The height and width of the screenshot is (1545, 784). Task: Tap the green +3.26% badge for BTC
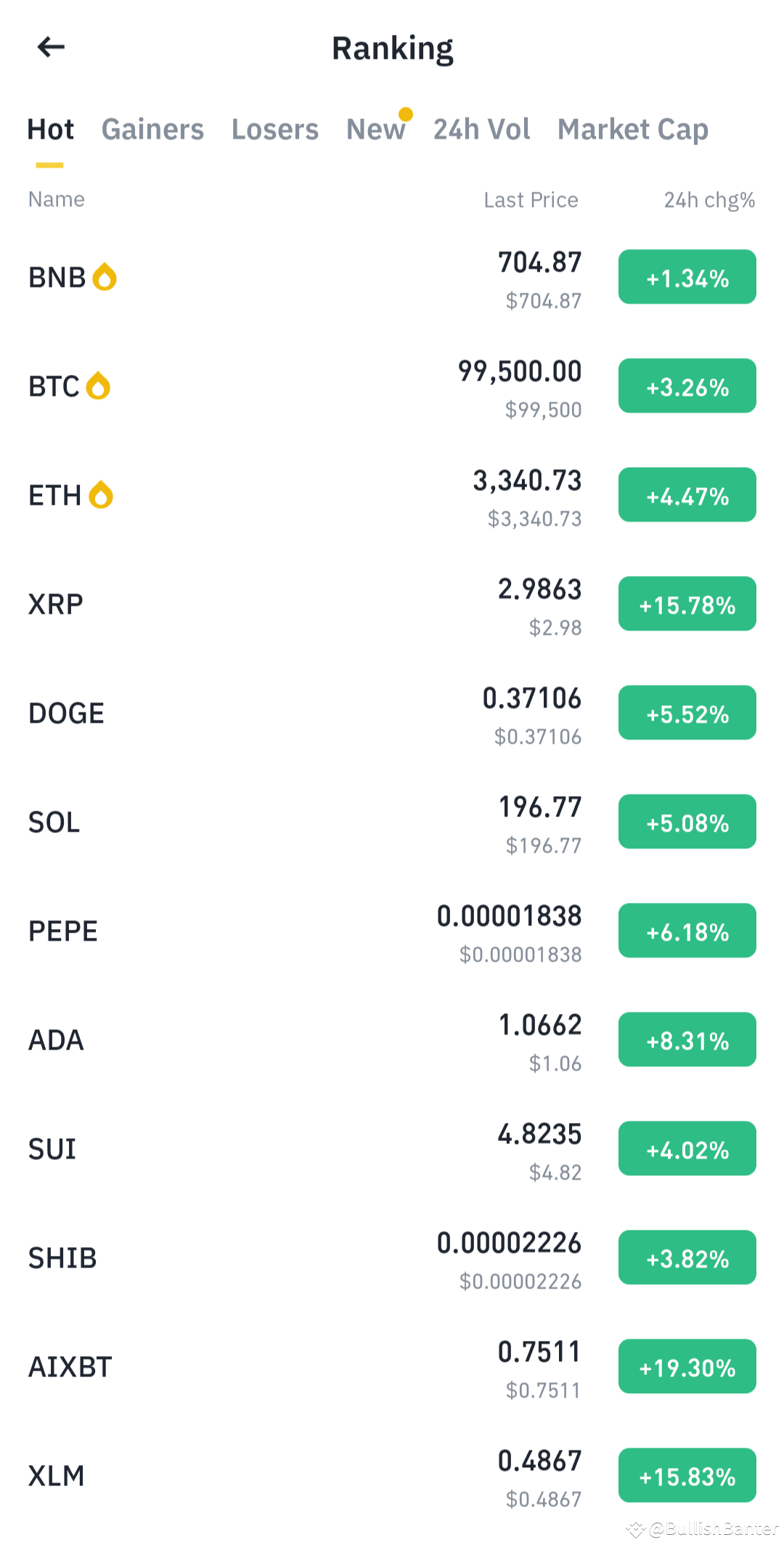pos(686,386)
